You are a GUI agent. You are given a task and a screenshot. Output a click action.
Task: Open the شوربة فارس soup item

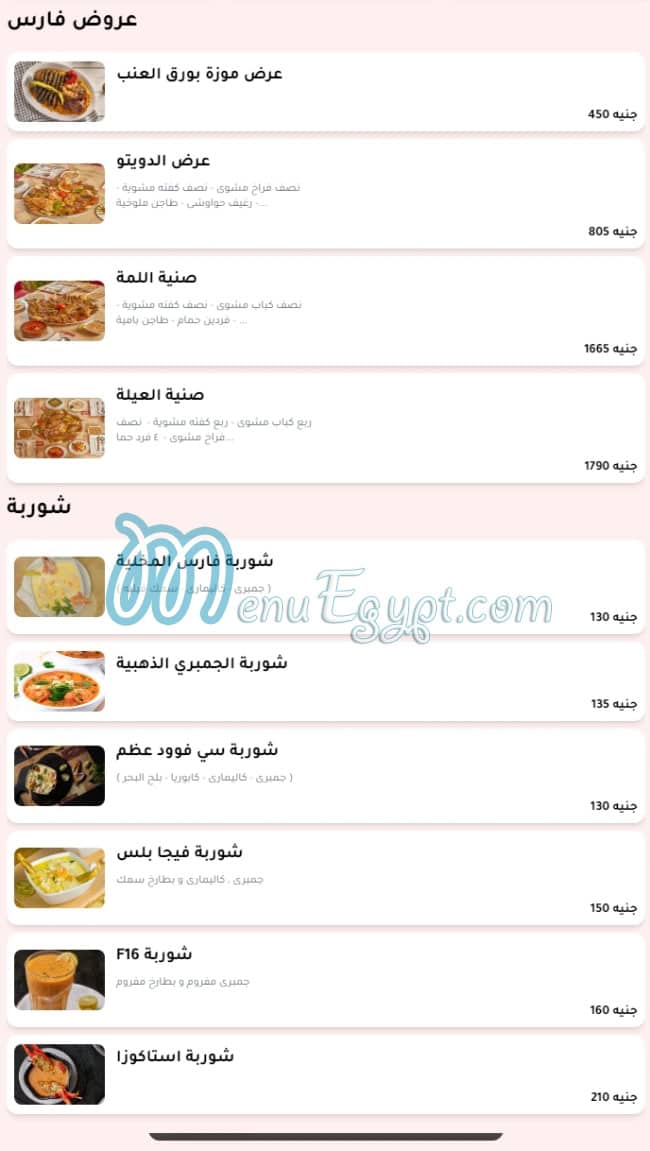tap(325, 587)
